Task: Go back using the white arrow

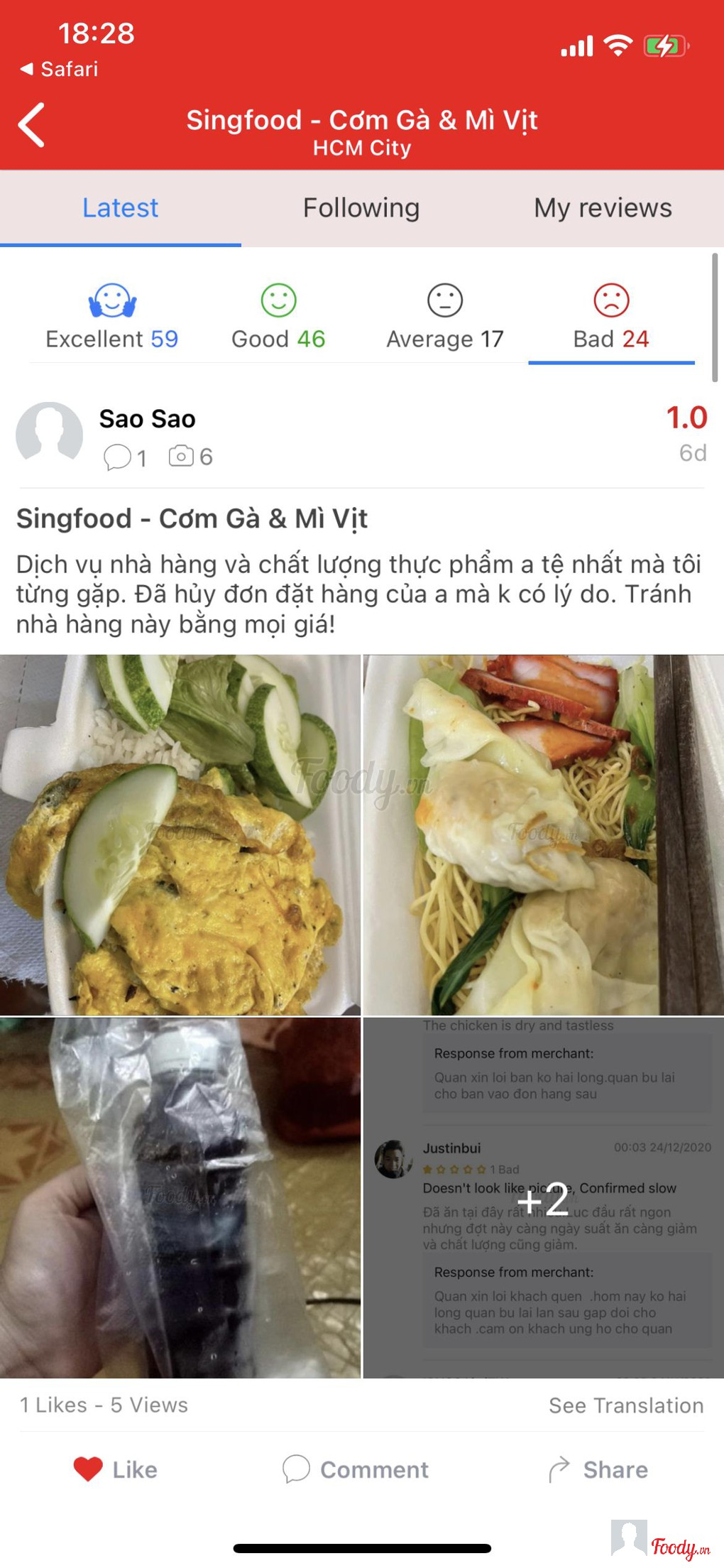Action: (32, 125)
